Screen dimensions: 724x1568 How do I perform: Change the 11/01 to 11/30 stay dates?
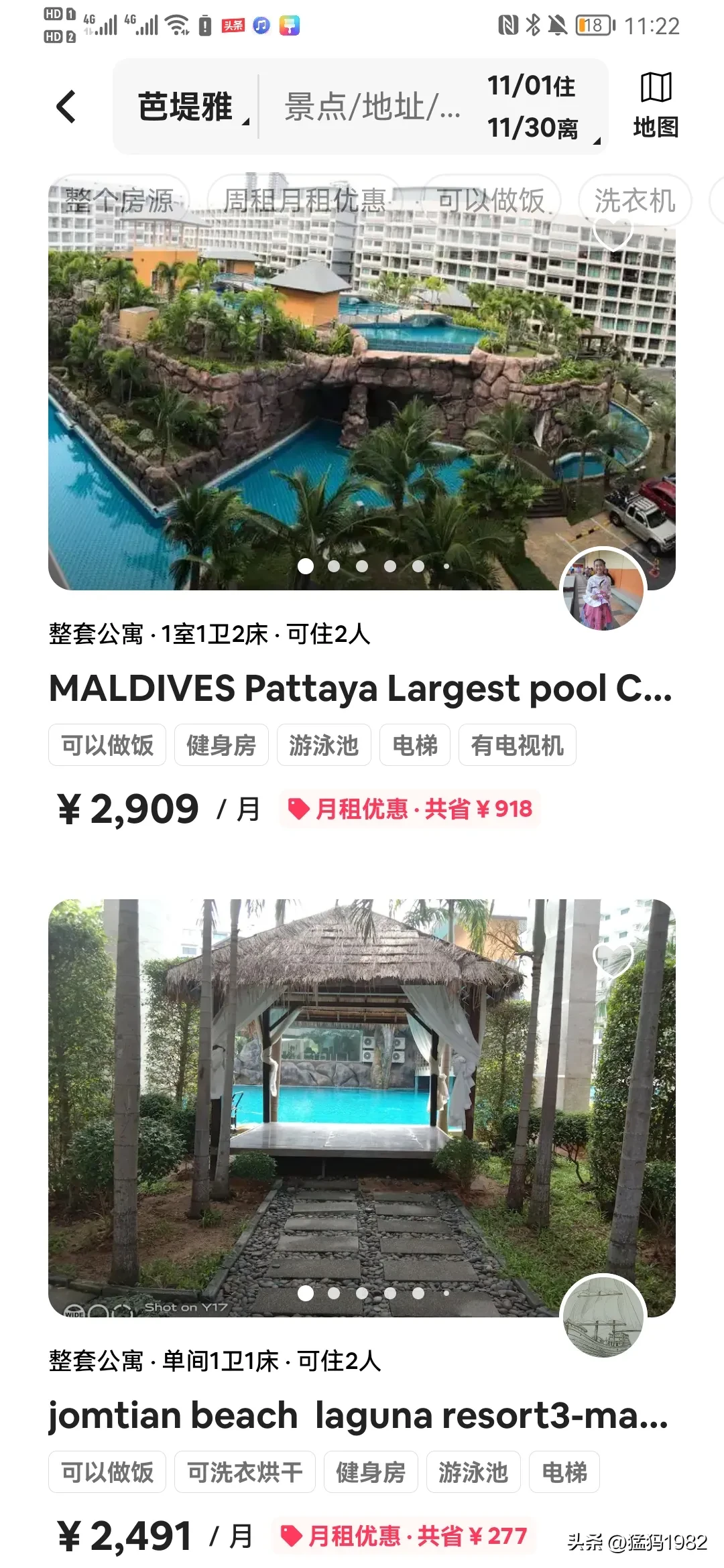point(533,107)
